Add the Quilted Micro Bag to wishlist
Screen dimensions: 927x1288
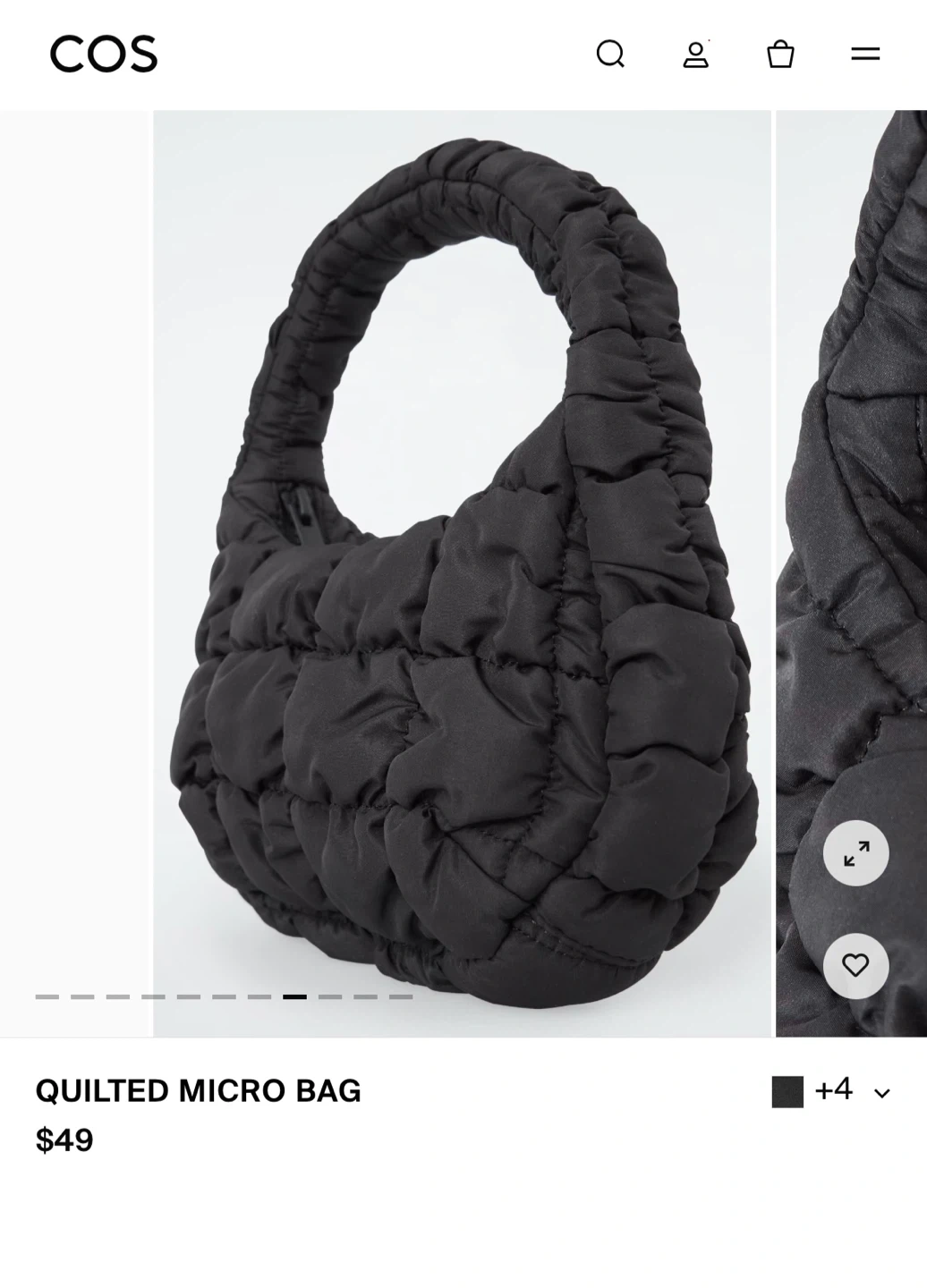[x=855, y=966]
